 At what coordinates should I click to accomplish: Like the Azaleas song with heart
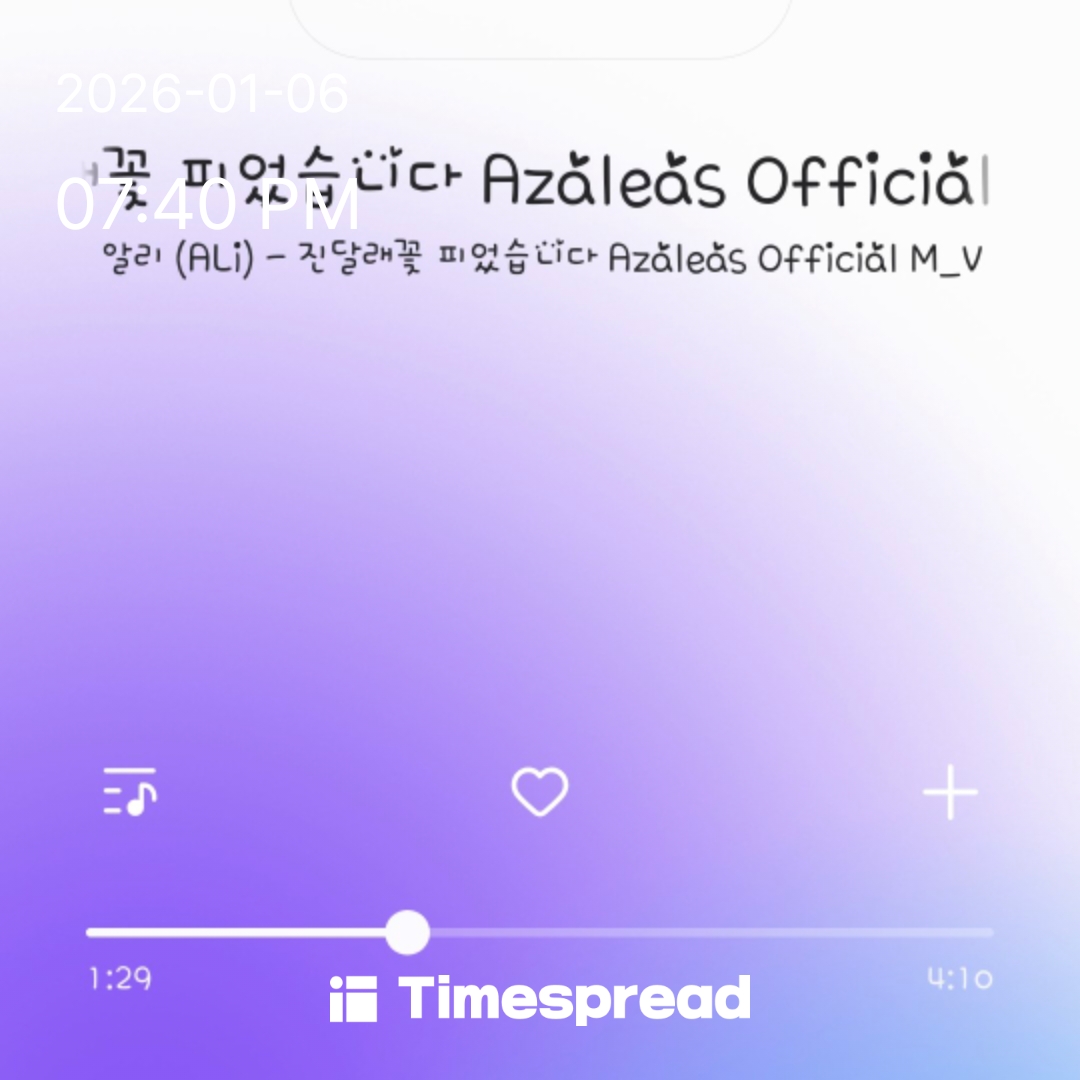point(540,792)
